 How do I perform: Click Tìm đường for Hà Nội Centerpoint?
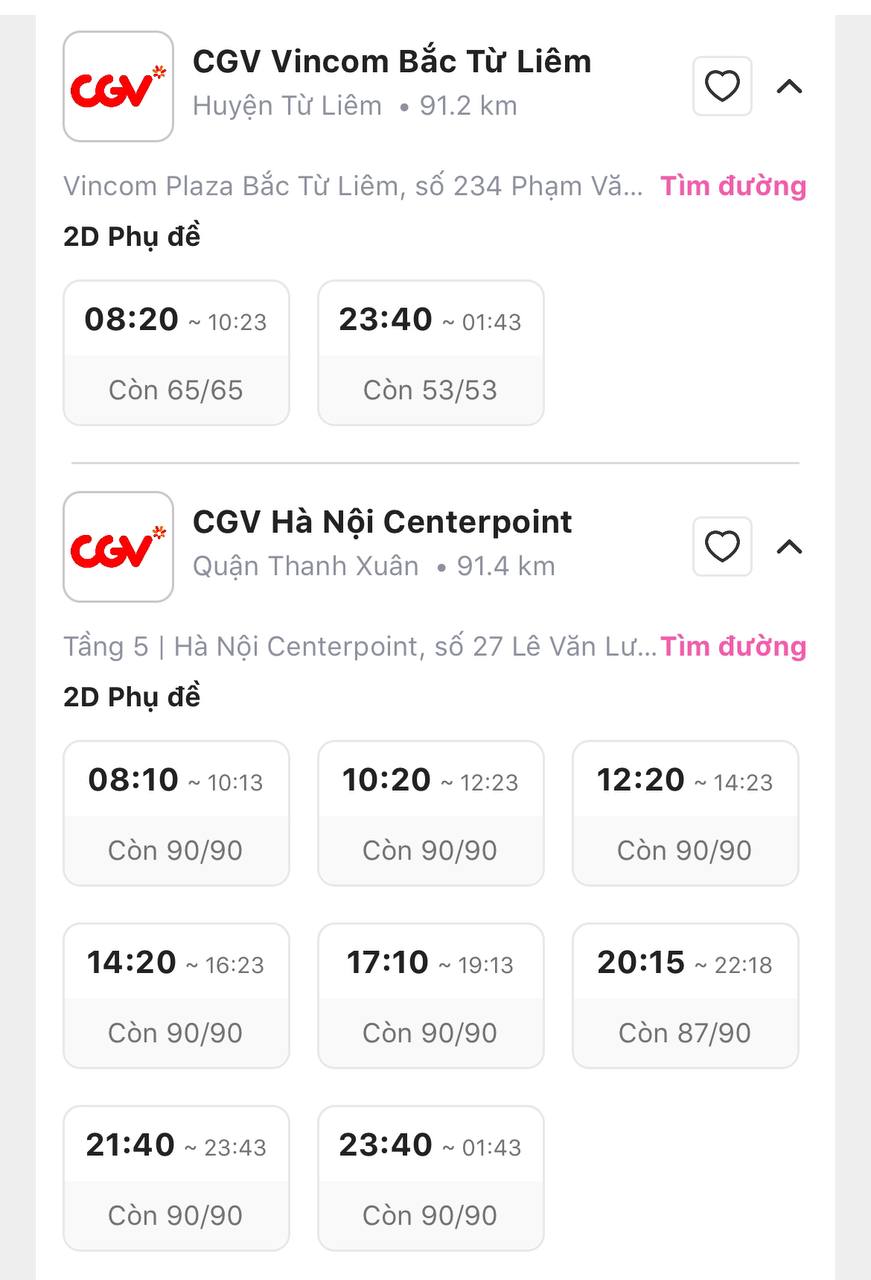(x=733, y=646)
